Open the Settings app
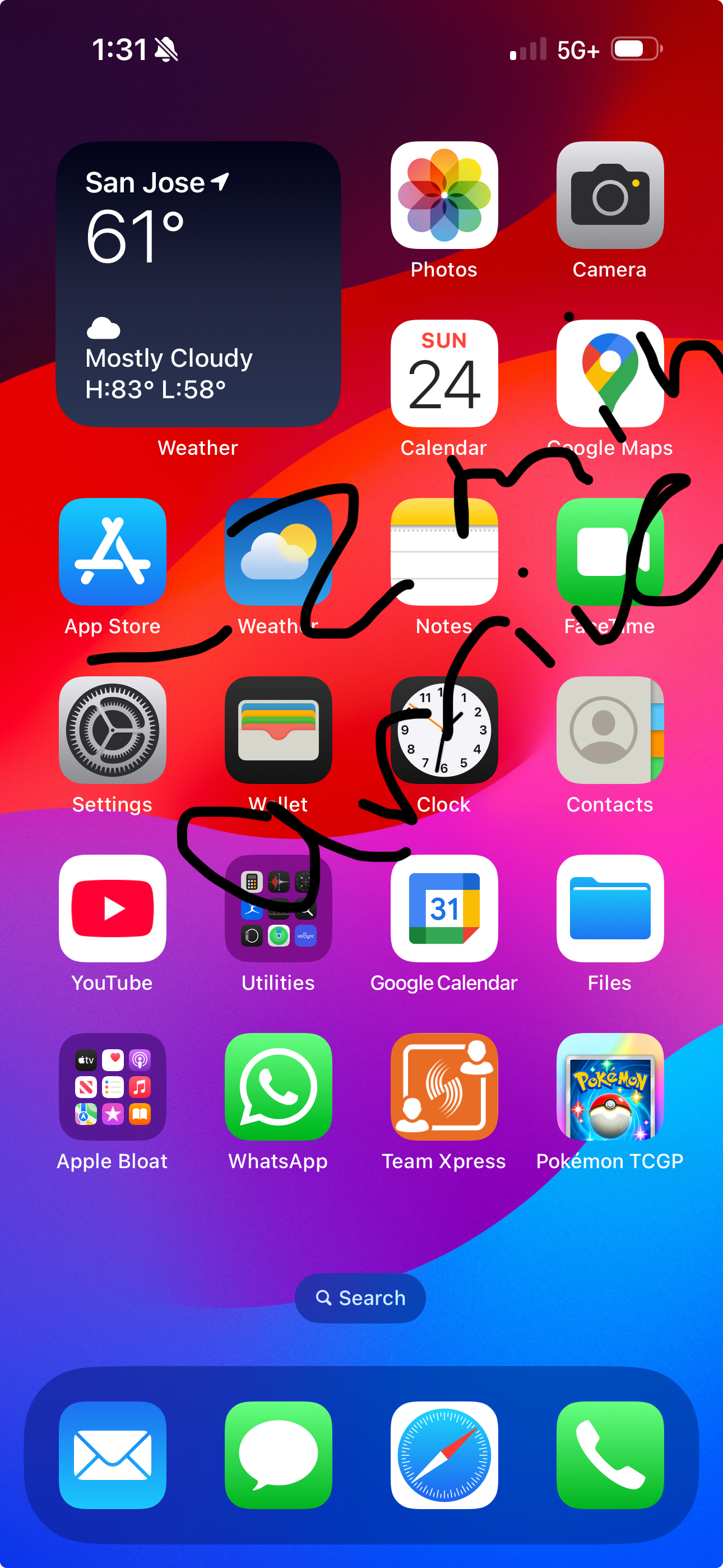The height and width of the screenshot is (1568, 723). [113, 730]
